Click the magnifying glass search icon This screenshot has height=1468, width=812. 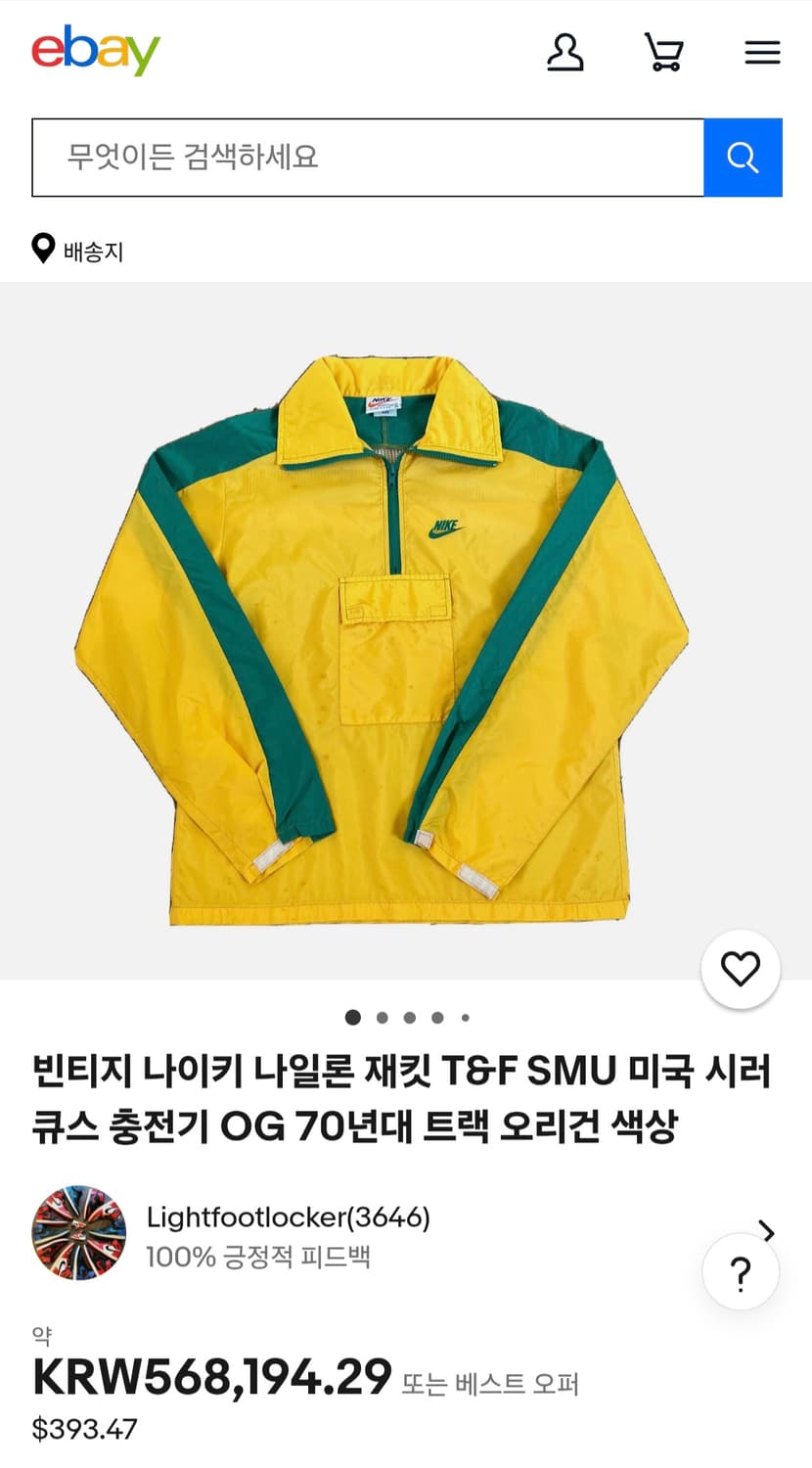(744, 157)
